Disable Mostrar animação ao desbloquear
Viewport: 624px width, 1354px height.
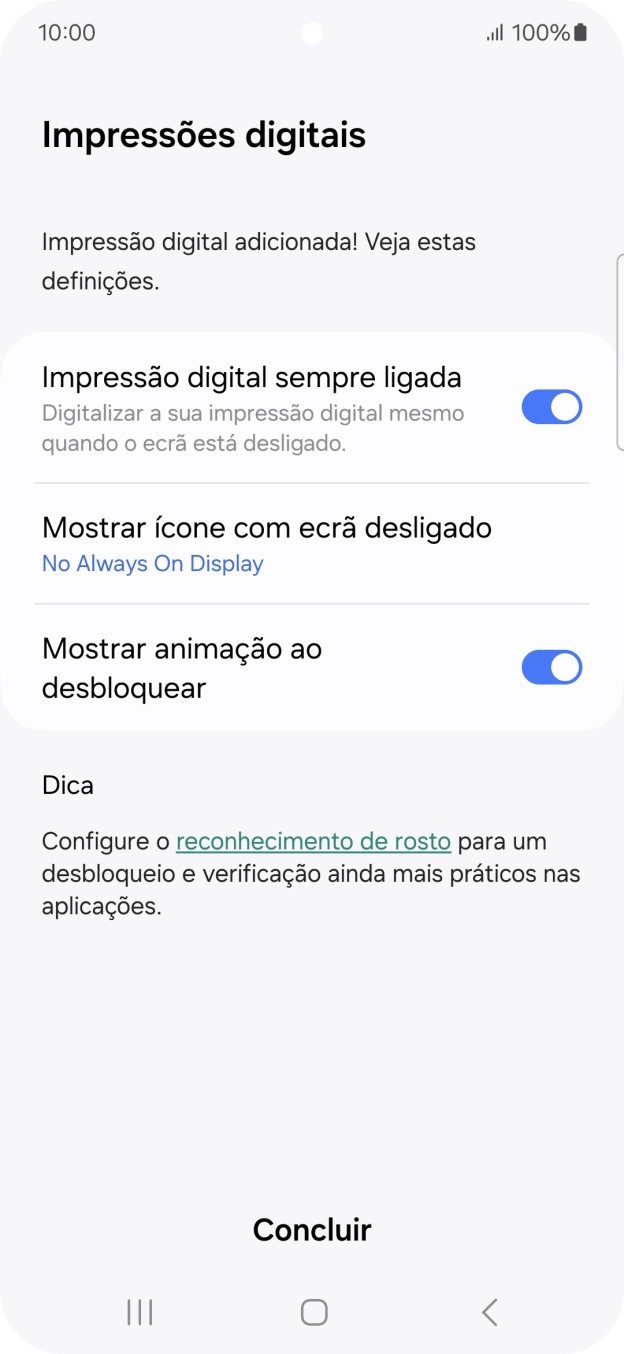(x=551, y=667)
